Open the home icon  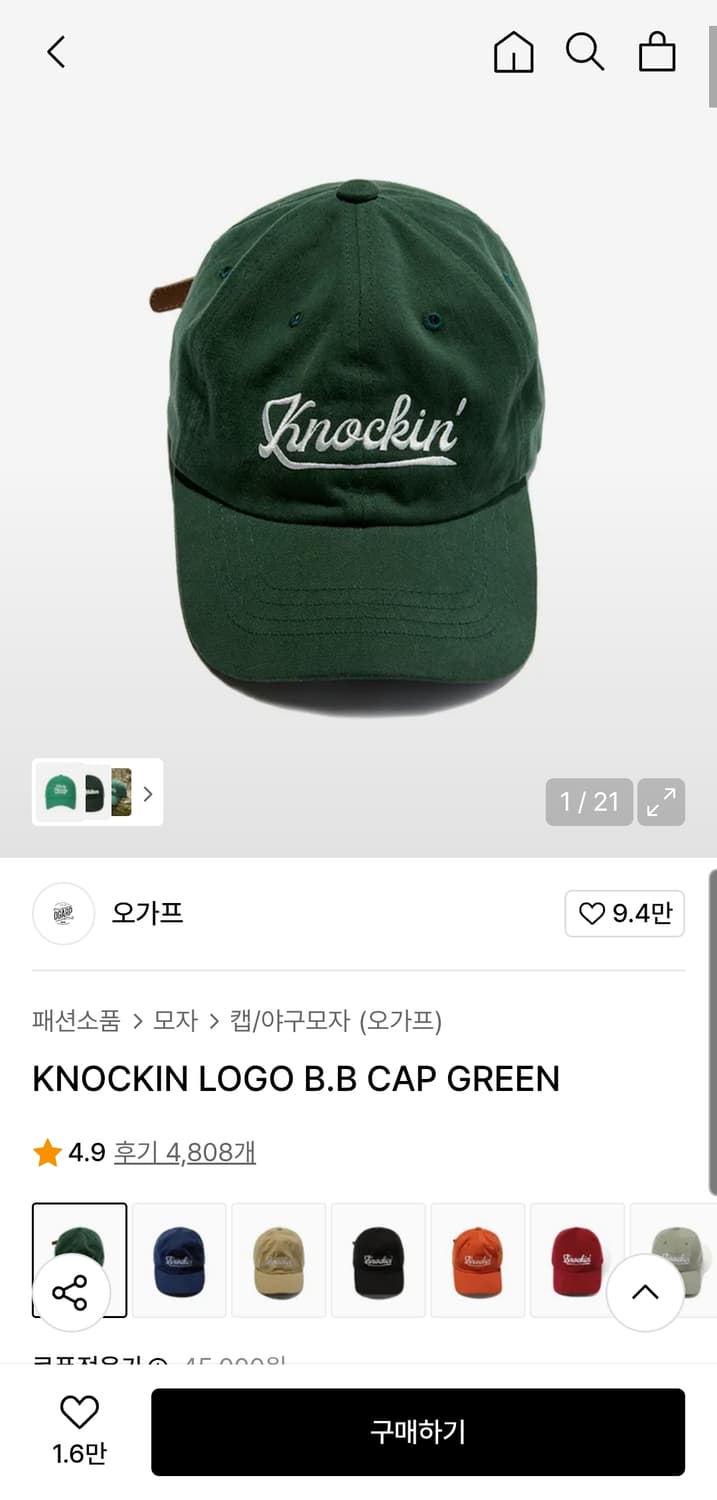coord(513,52)
